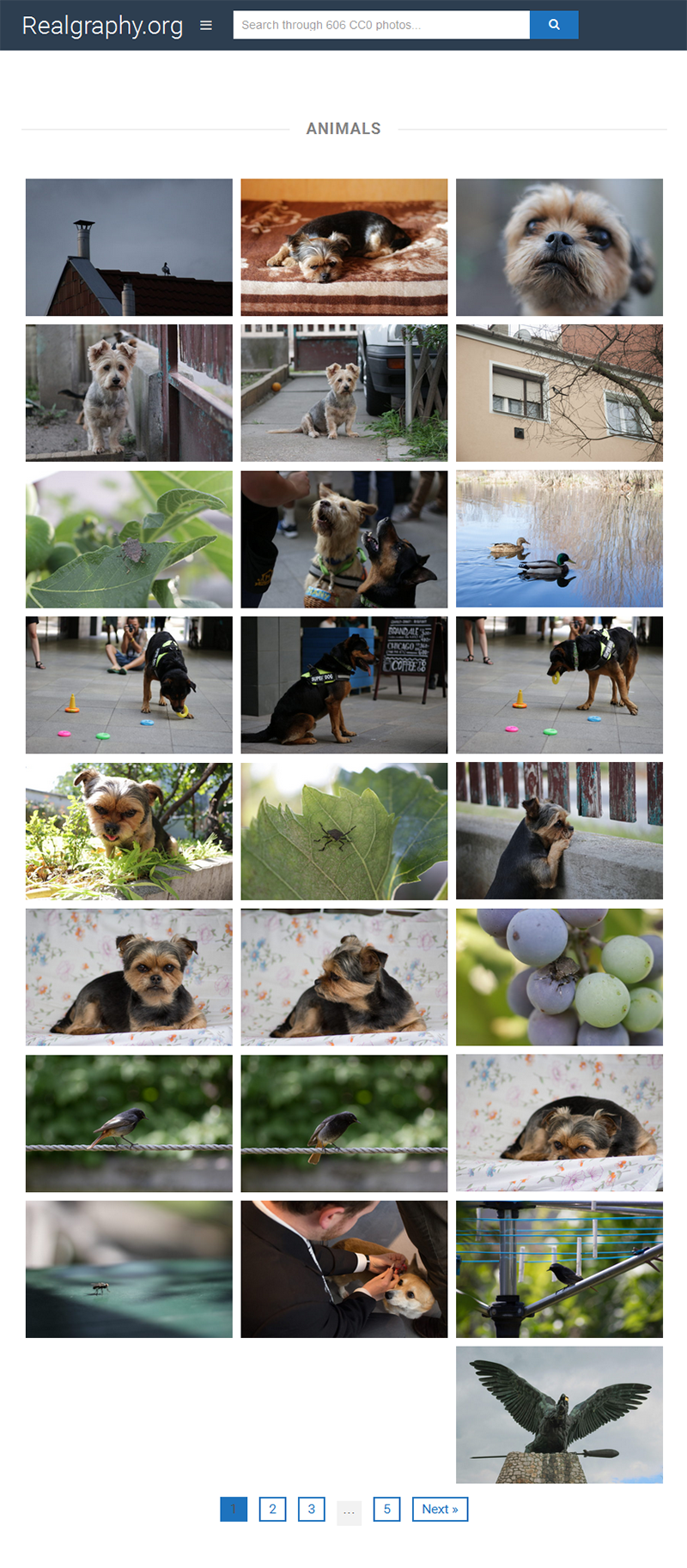Open the eagle statue photo
687x1568 pixels.
559,1414
